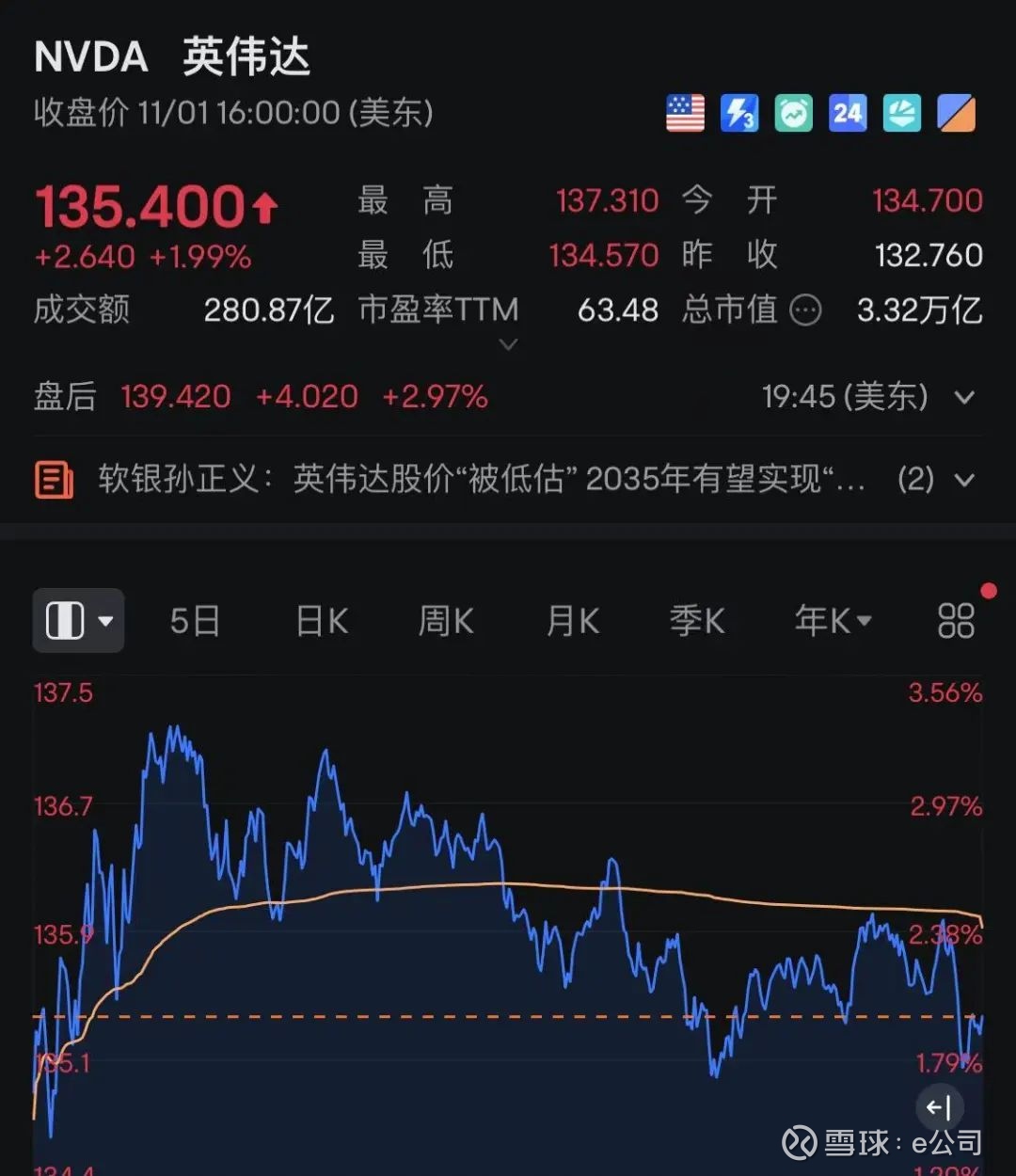Click the alarm clock price alert icon
This screenshot has width=1016, height=1176.
(793, 114)
